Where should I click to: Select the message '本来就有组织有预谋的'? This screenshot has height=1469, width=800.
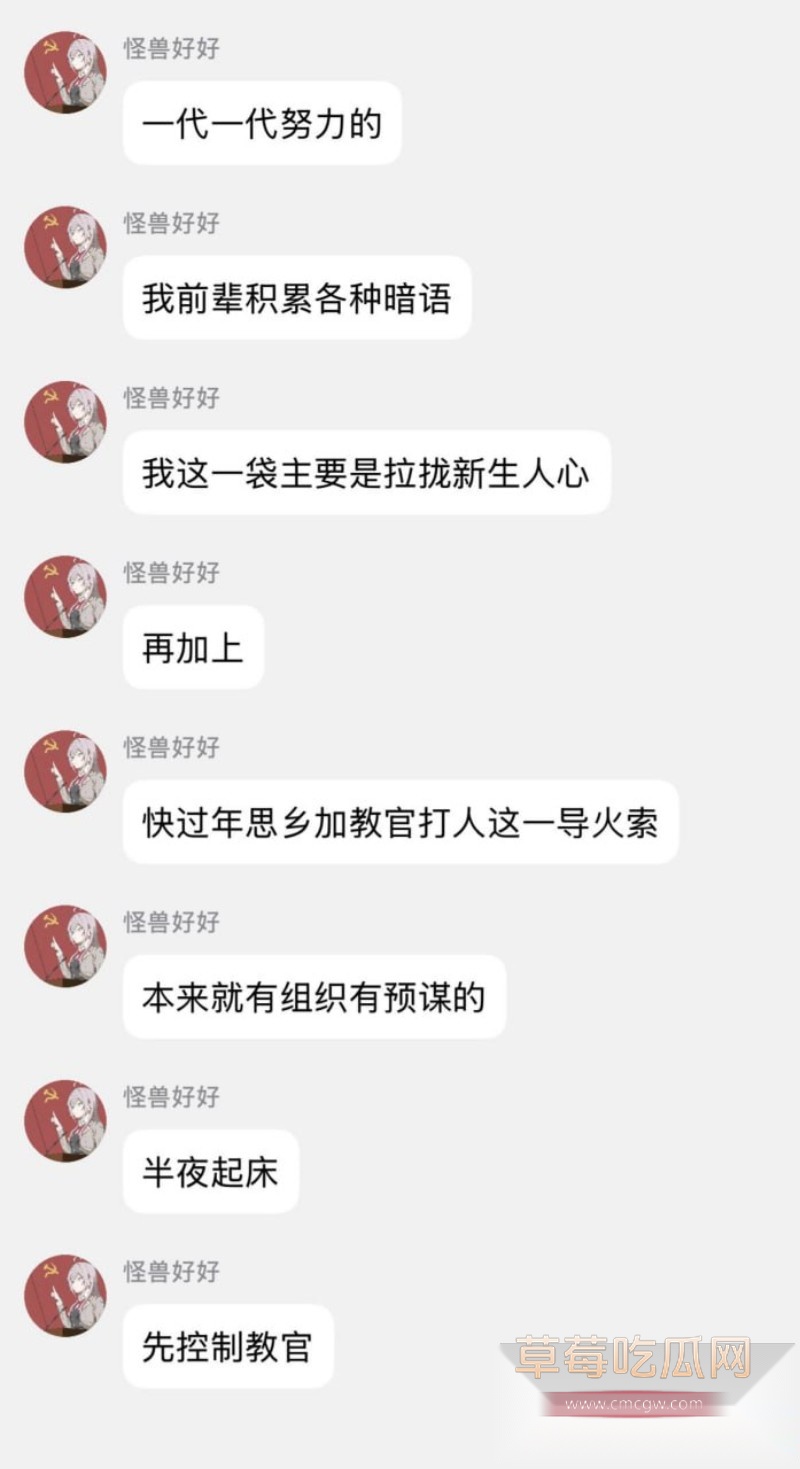[x=314, y=995]
